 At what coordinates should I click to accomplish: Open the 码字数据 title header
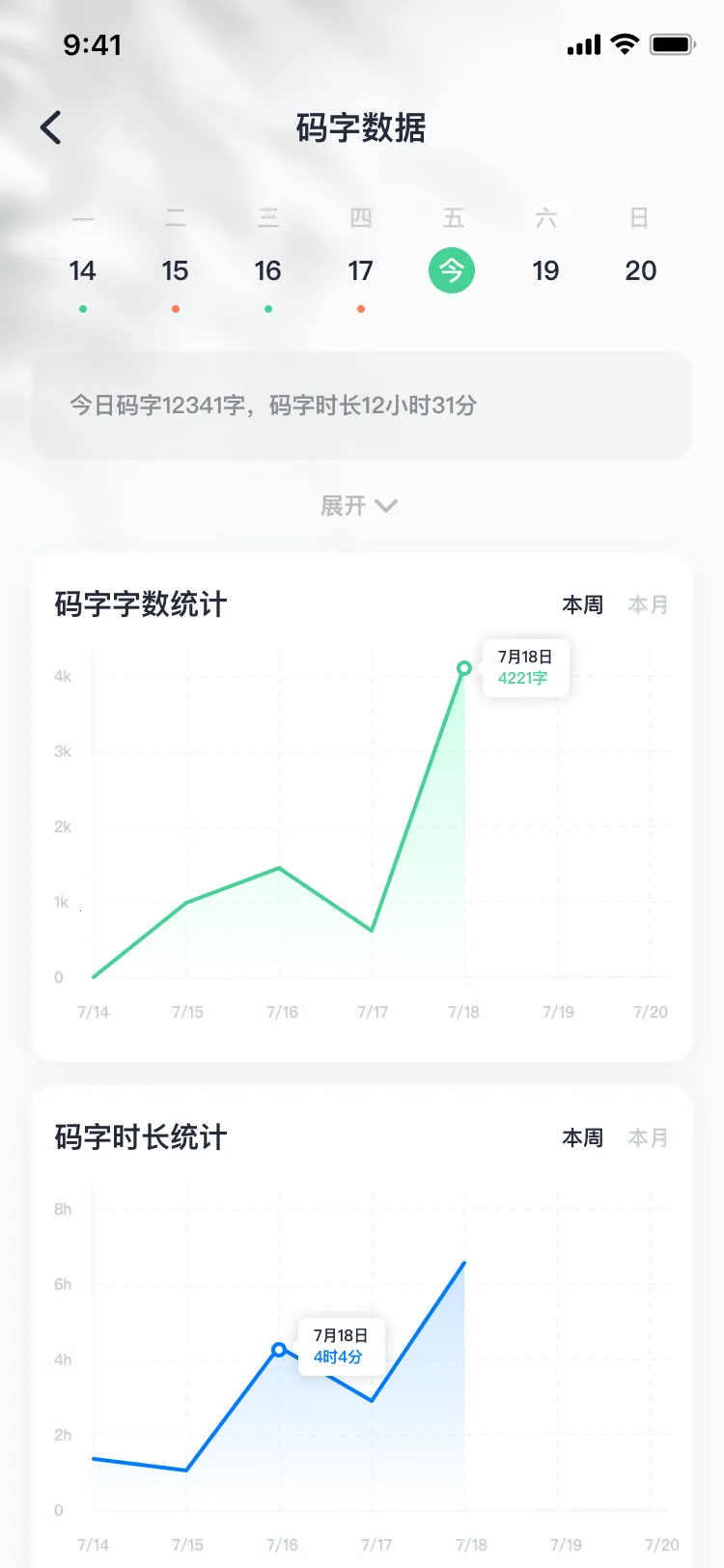click(362, 129)
